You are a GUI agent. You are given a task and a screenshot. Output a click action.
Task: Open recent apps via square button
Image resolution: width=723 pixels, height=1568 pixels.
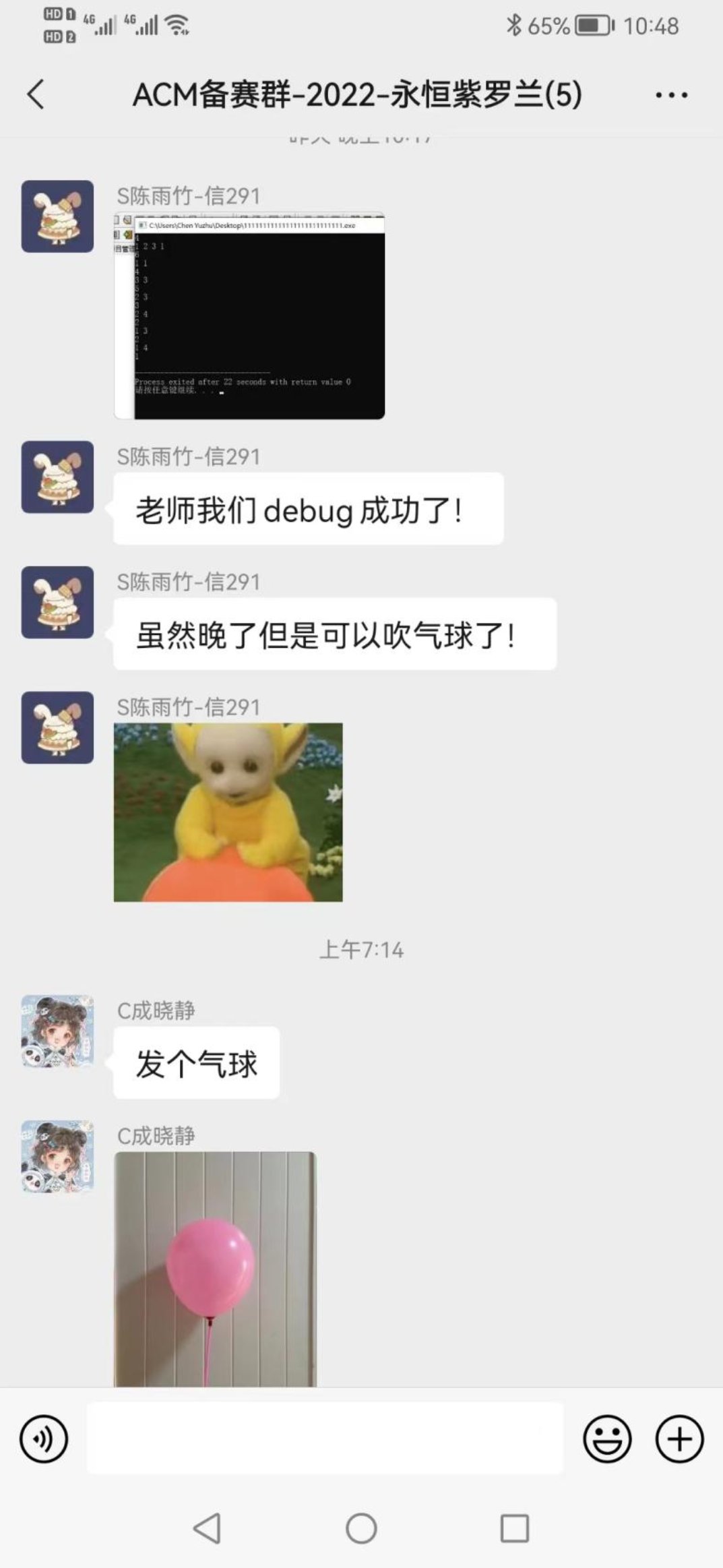(x=514, y=1528)
